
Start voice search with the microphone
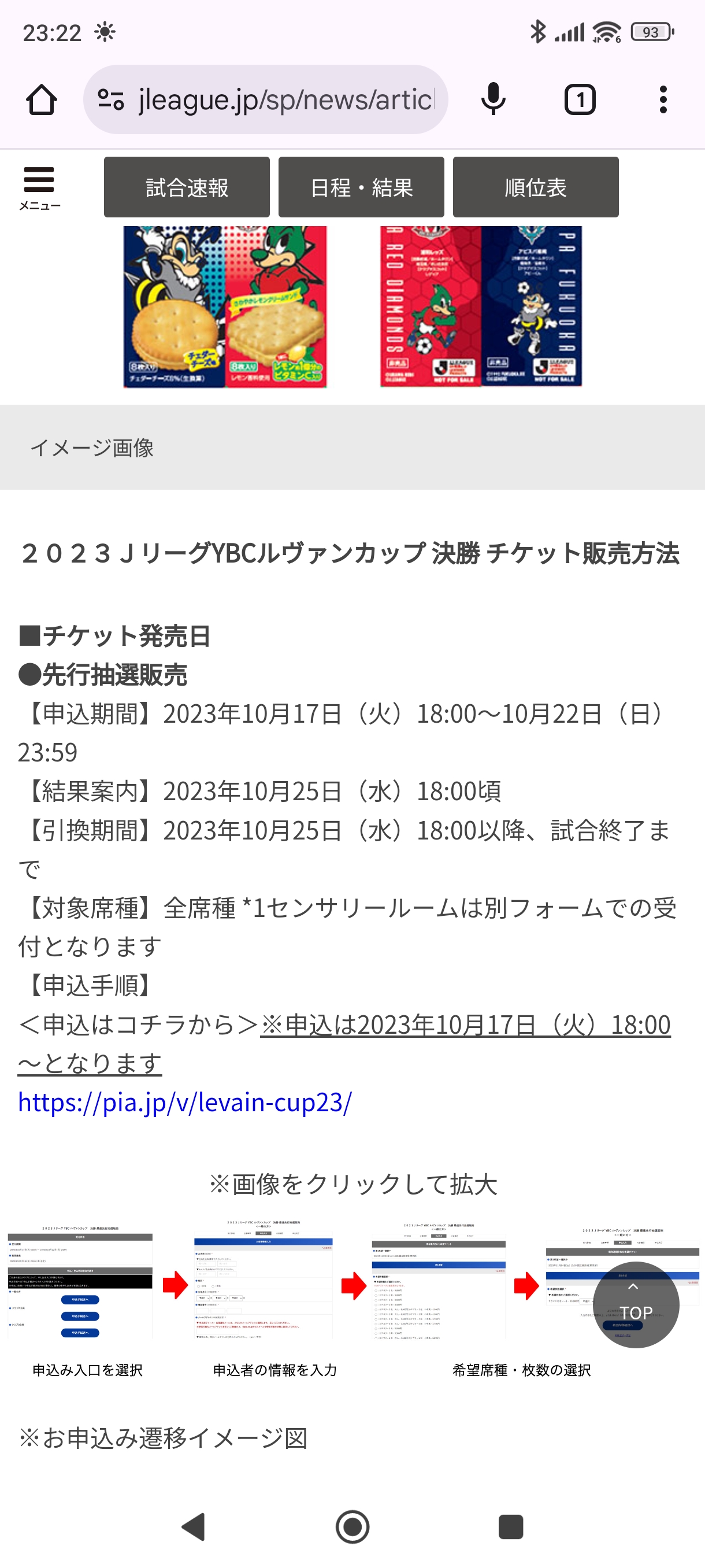point(493,100)
